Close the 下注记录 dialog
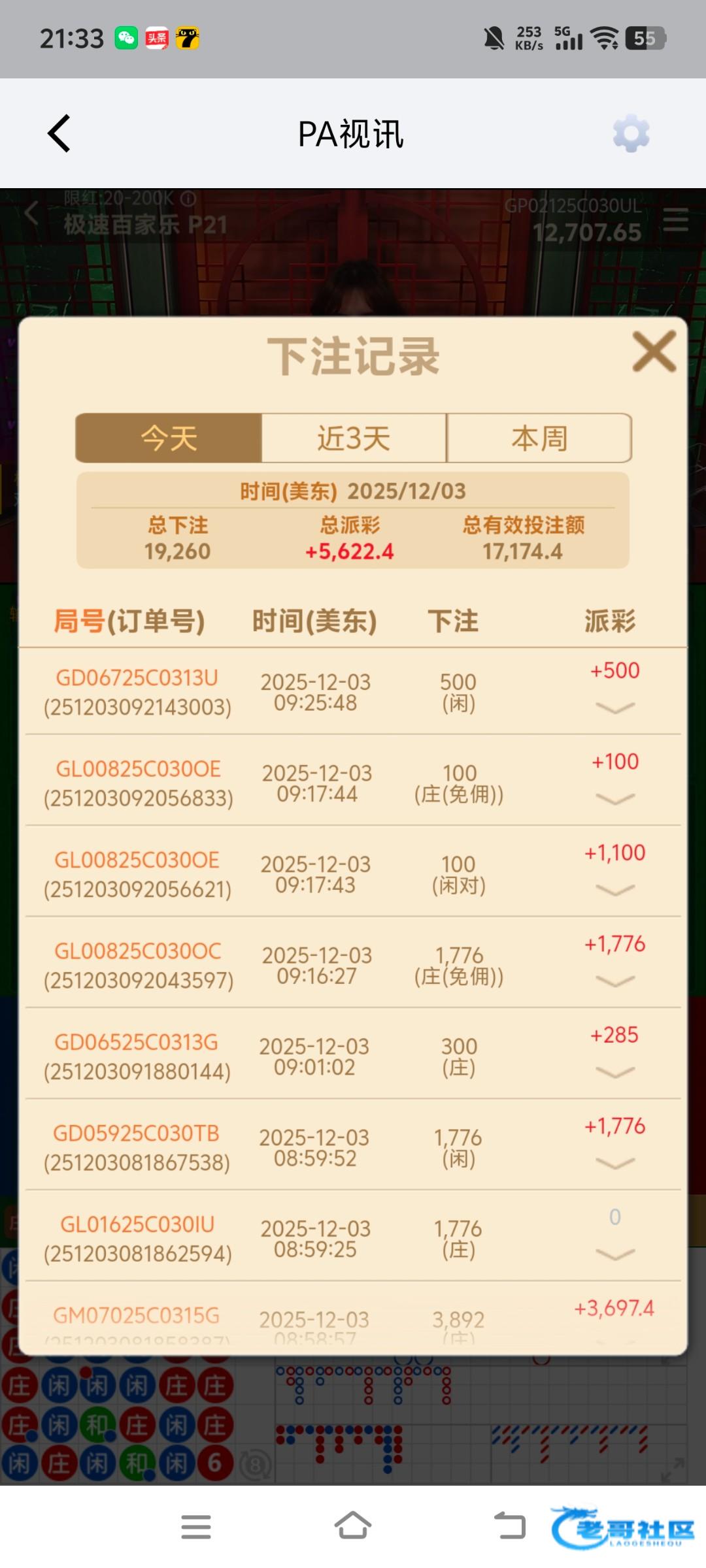The height and width of the screenshot is (1568, 706). [654, 352]
